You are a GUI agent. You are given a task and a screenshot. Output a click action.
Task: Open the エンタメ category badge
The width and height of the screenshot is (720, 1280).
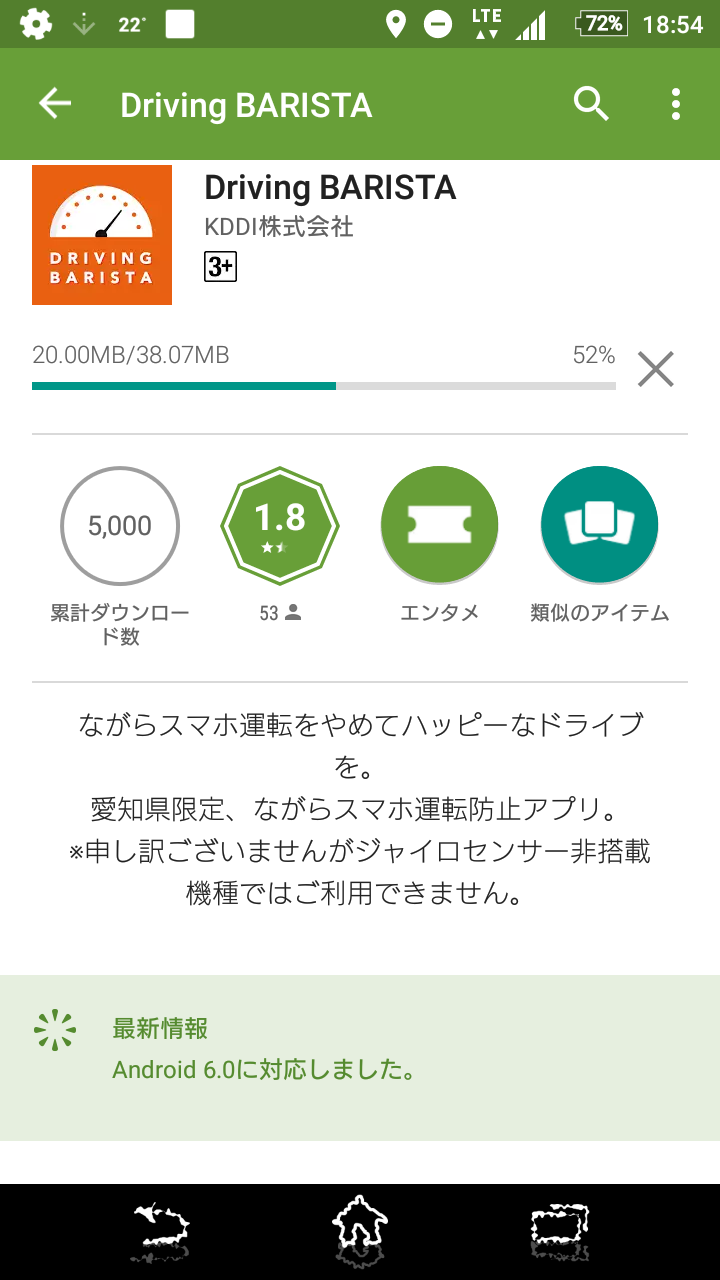(440, 525)
